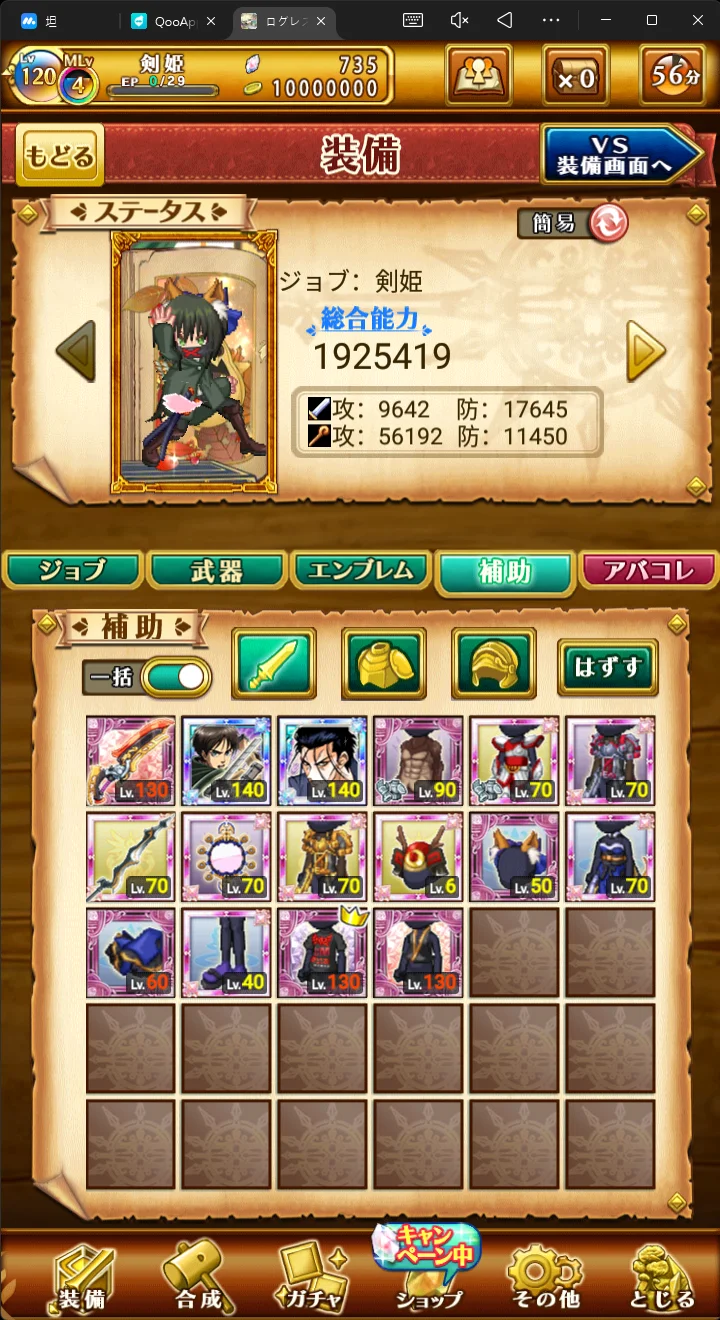Show the previous character with the left arrow
The width and height of the screenshot is (720, 1320).
coord(76,350)
